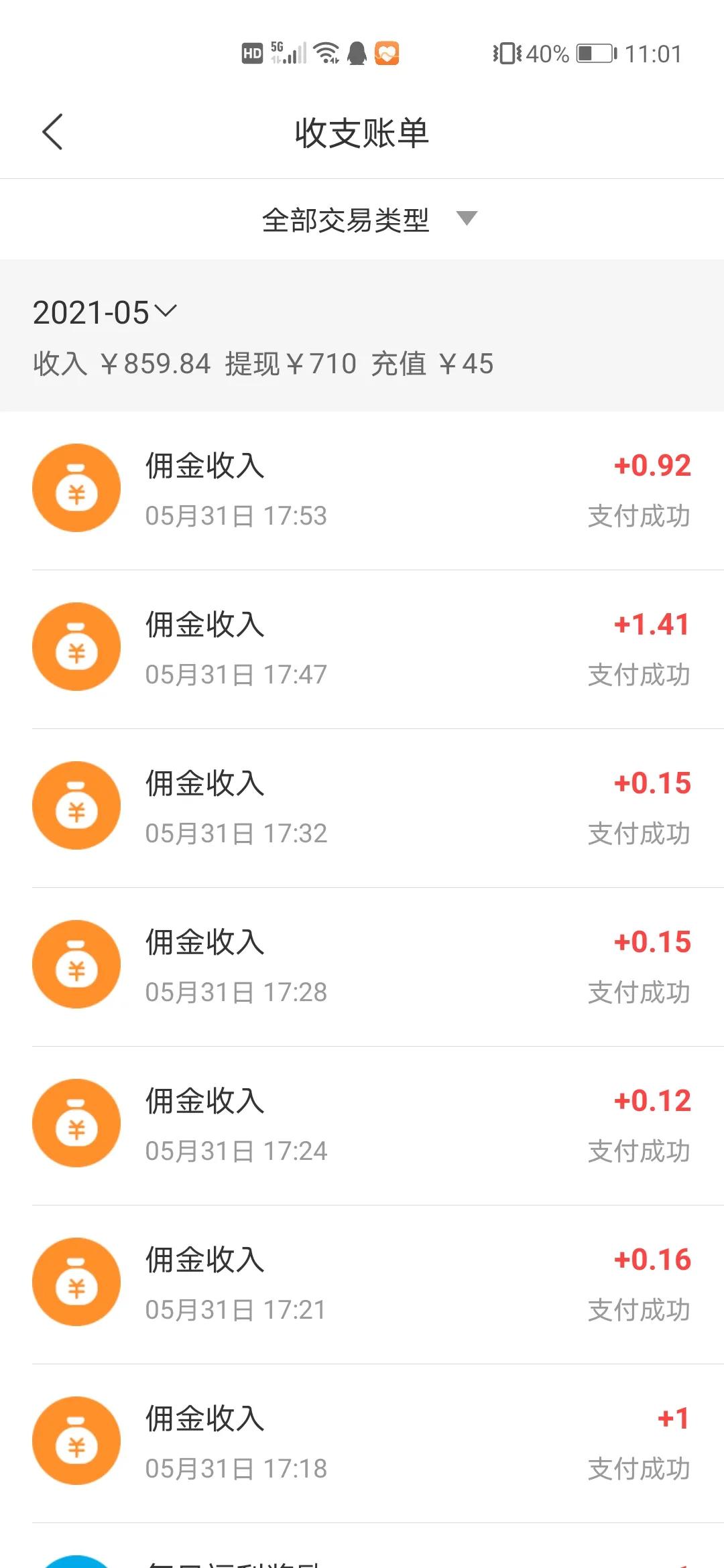Tap the money bag icon beside the 17:28 entry
Screen dimensions: 724x1568
(x=76, y=964)
